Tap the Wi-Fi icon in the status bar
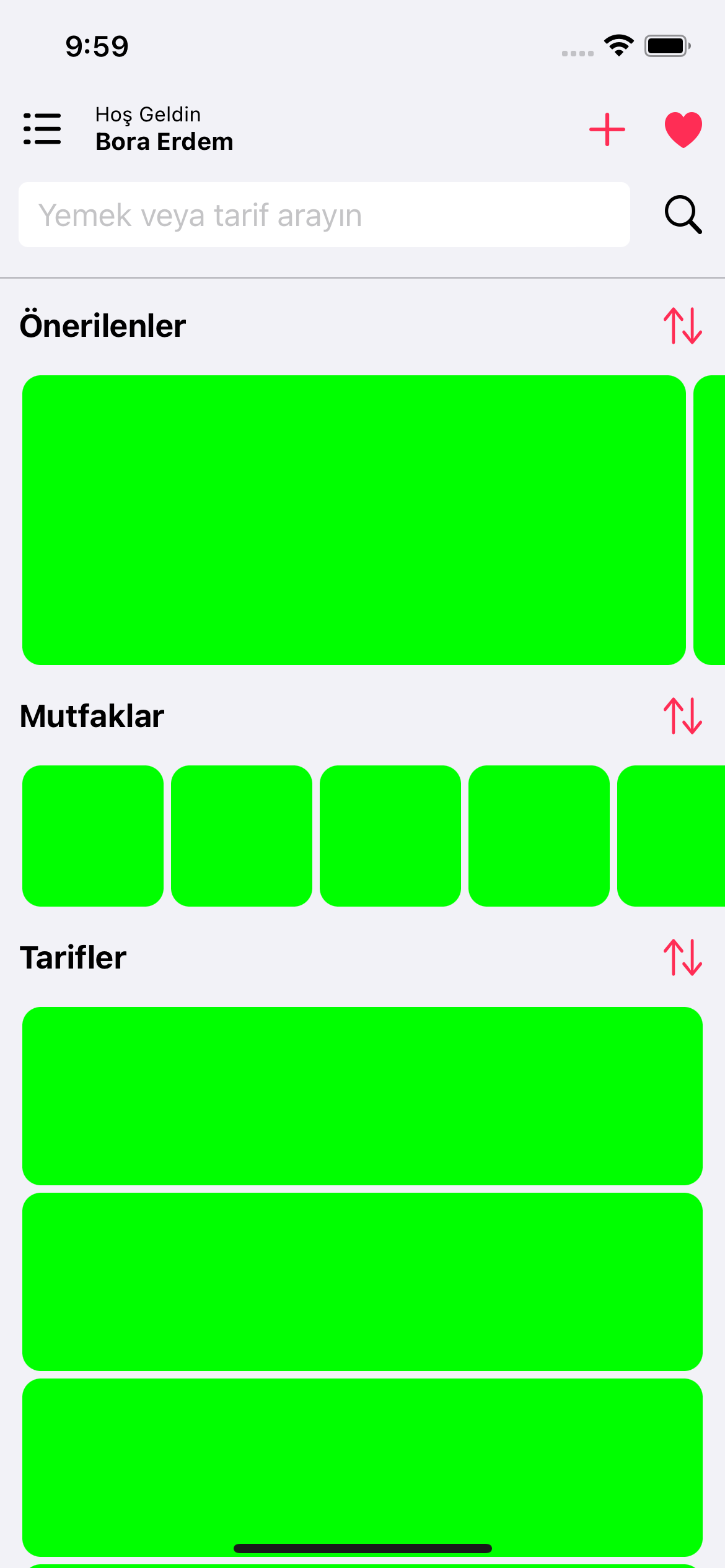Image resolution: width=725 pixels, height=1568 pixels. pos(618,45)
